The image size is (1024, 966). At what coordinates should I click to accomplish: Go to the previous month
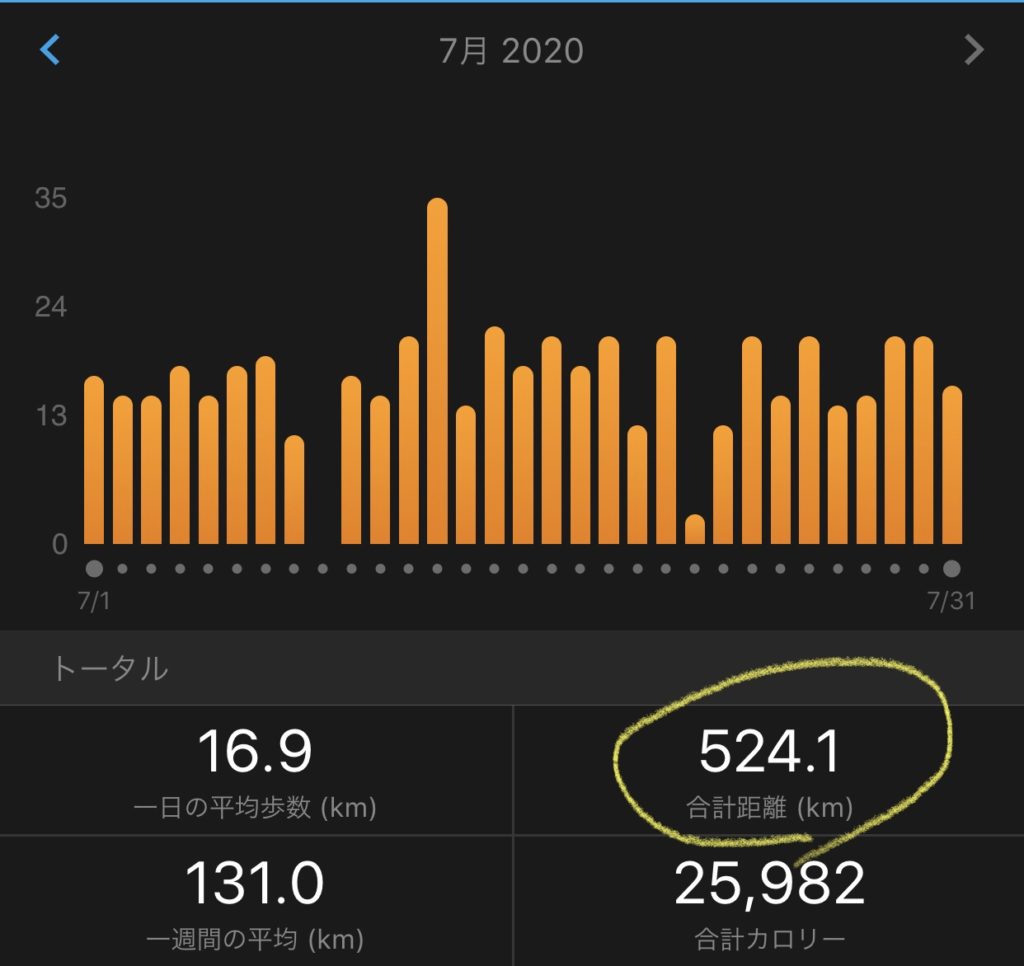[x=50, y=49]
